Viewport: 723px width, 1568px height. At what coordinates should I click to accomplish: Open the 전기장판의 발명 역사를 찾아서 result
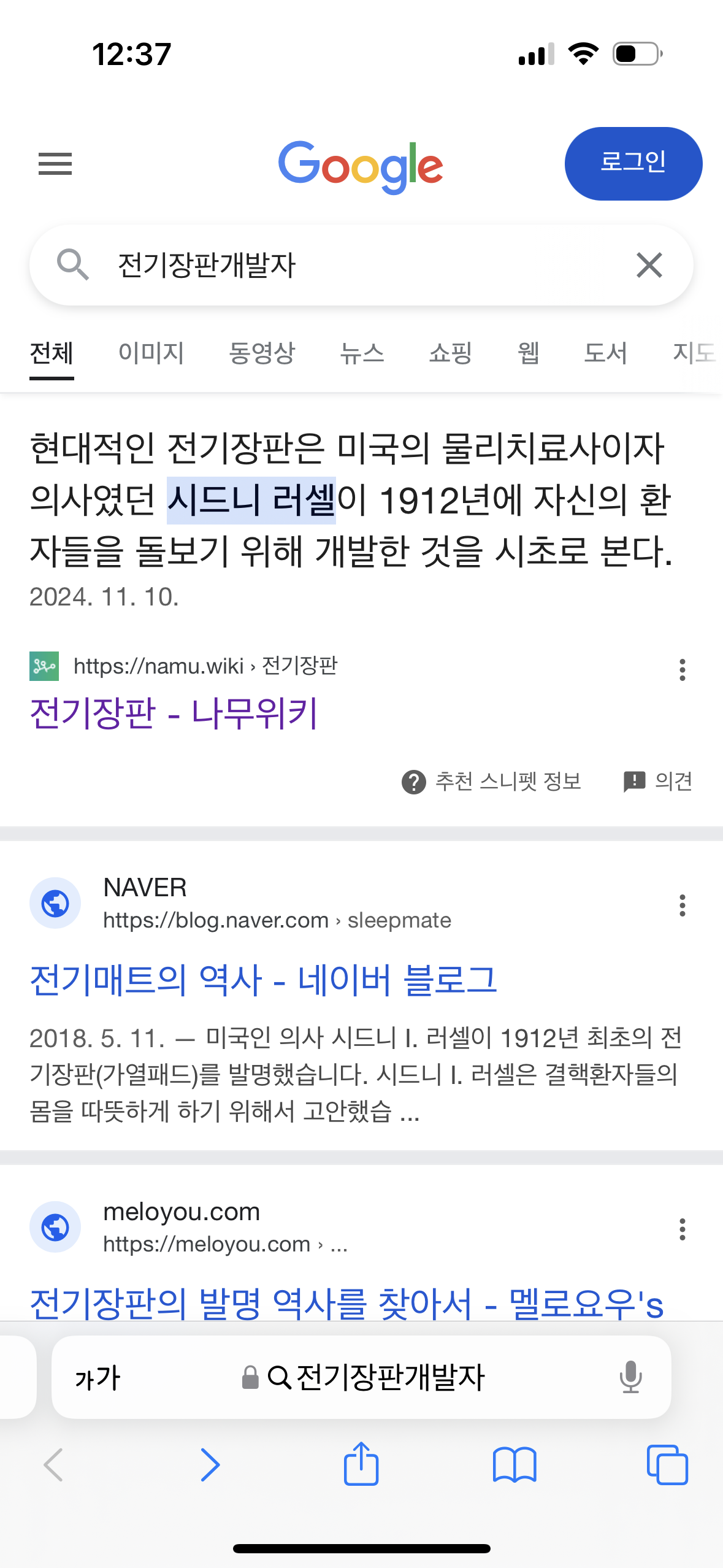pyautogui.click(x=346, y=1303)
